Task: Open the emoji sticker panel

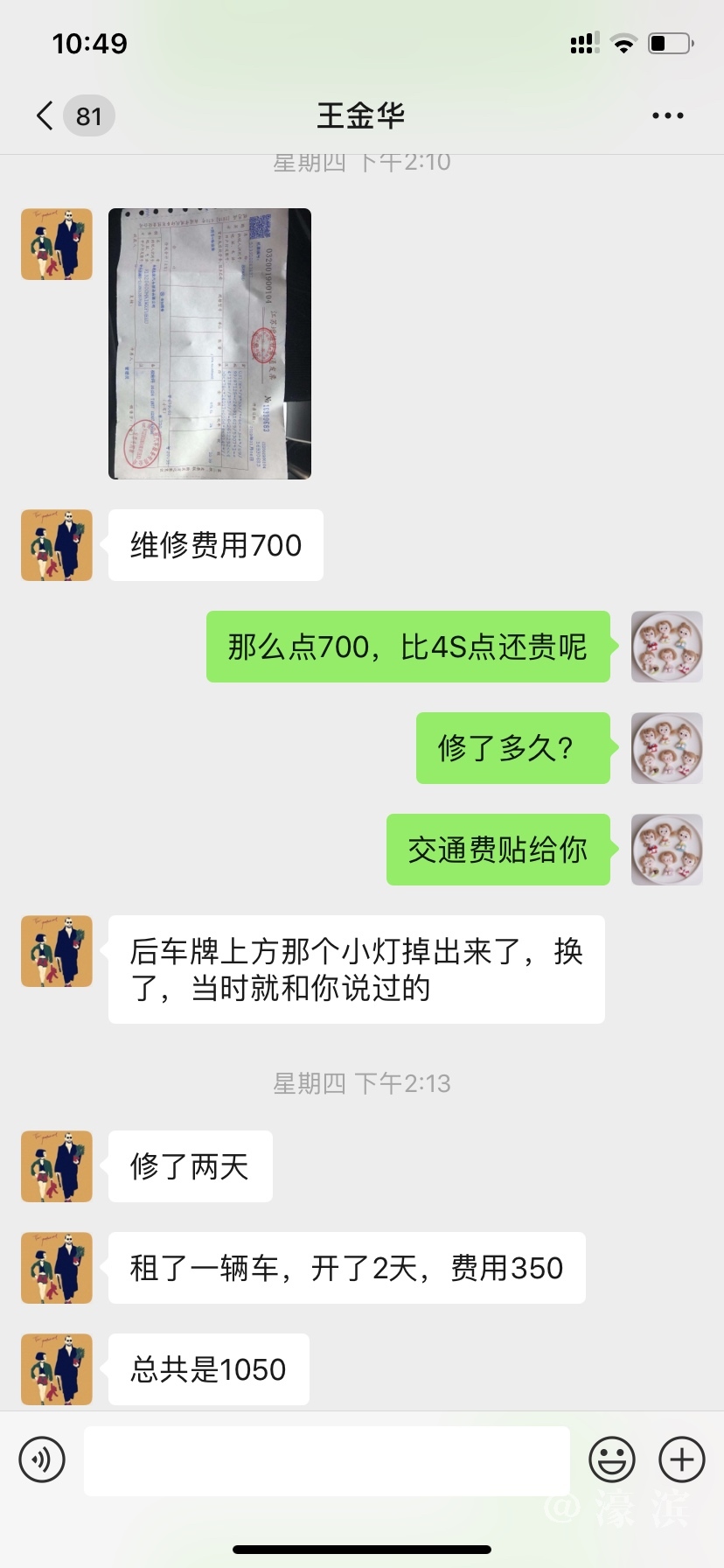Action: pyautogui.click(x=611, y=1459)
